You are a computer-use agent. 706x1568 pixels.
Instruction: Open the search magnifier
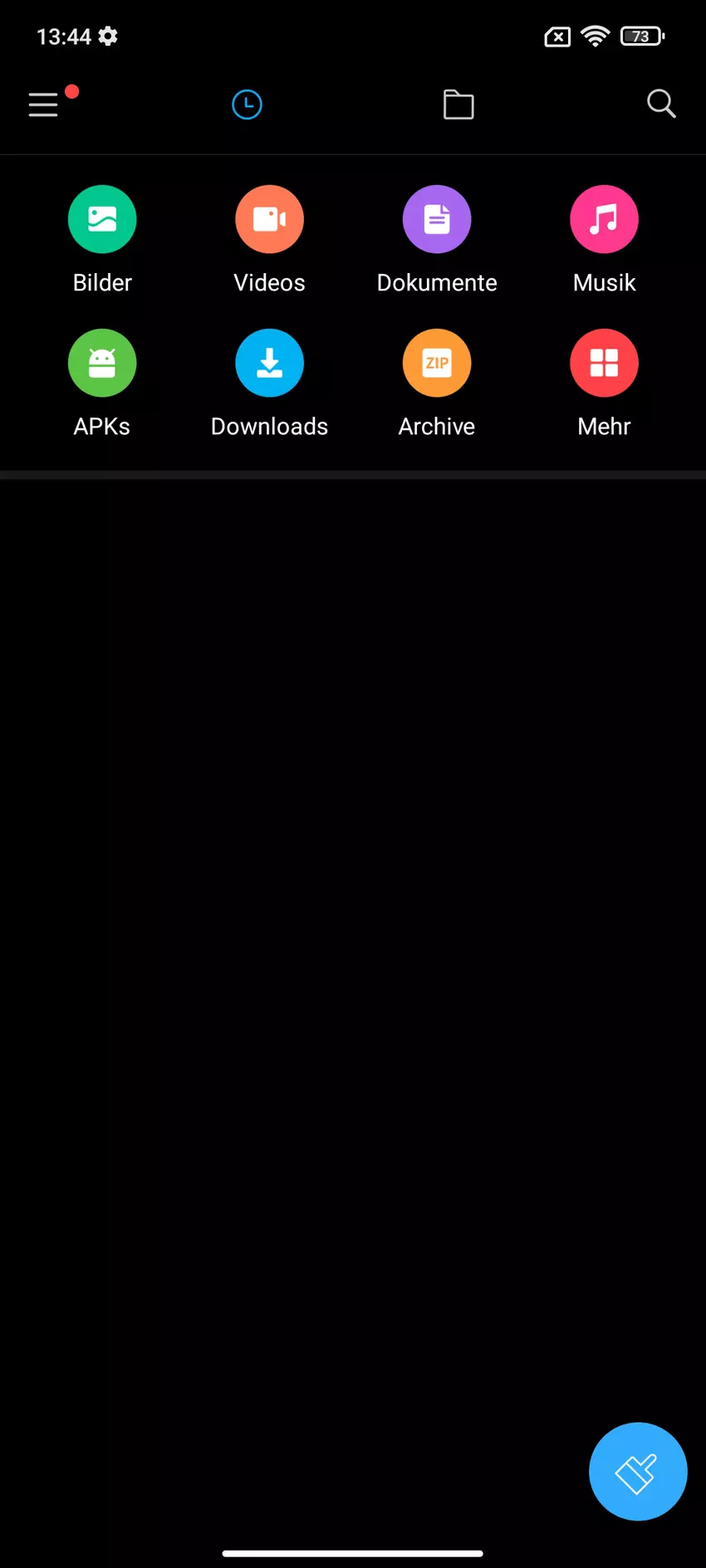tap(661, 105)
